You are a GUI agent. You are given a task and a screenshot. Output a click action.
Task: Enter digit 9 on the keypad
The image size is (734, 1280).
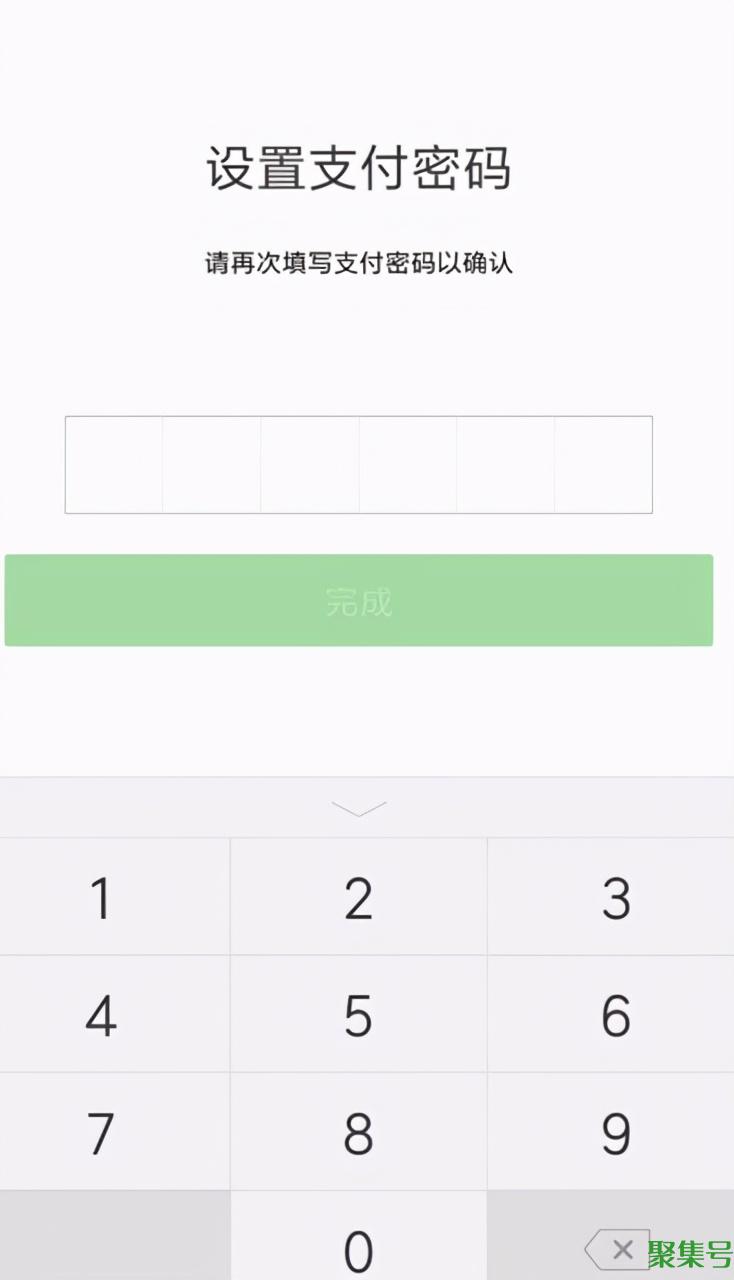615,1133
